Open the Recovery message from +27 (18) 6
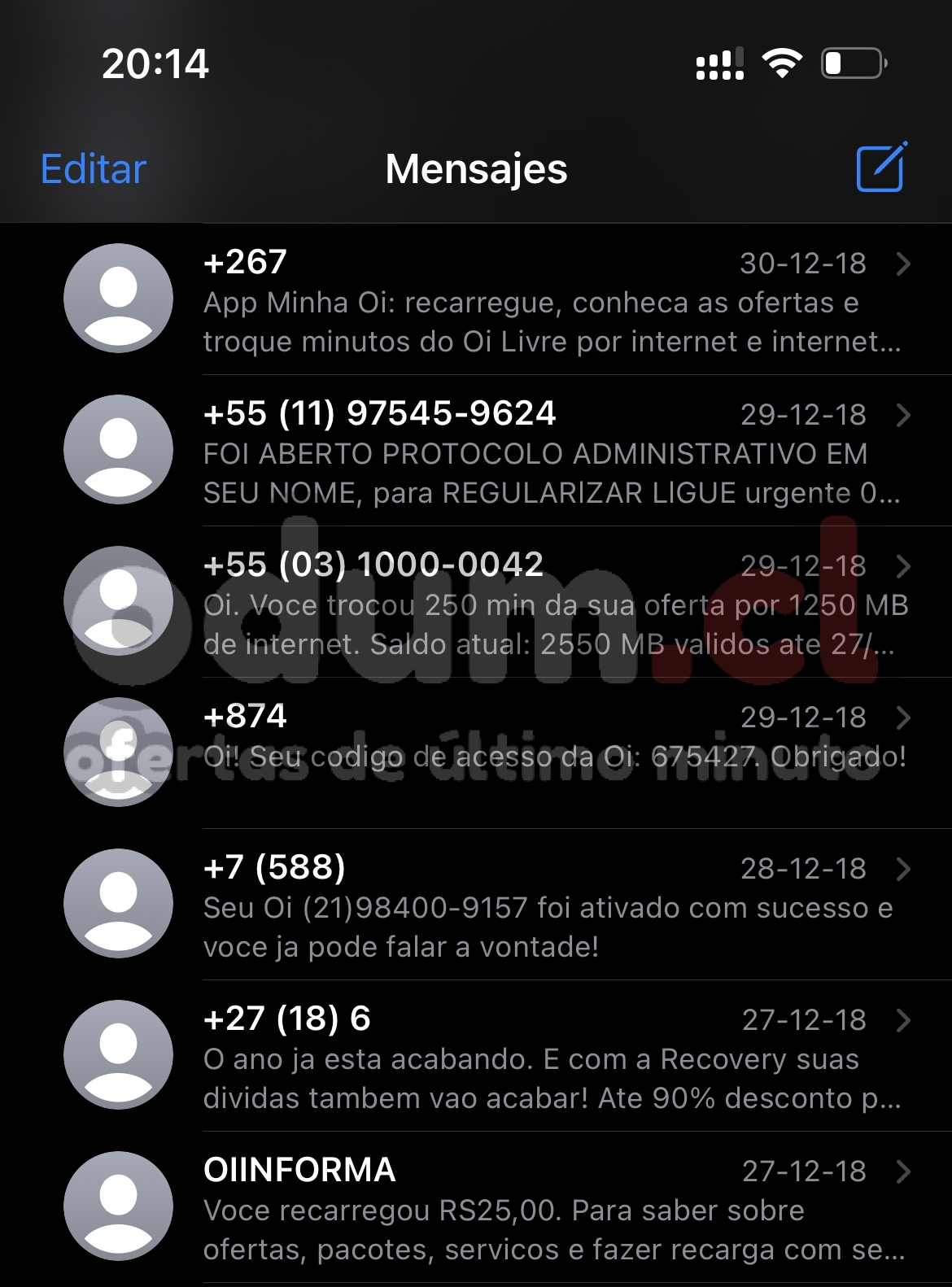 click(553, 1058)
